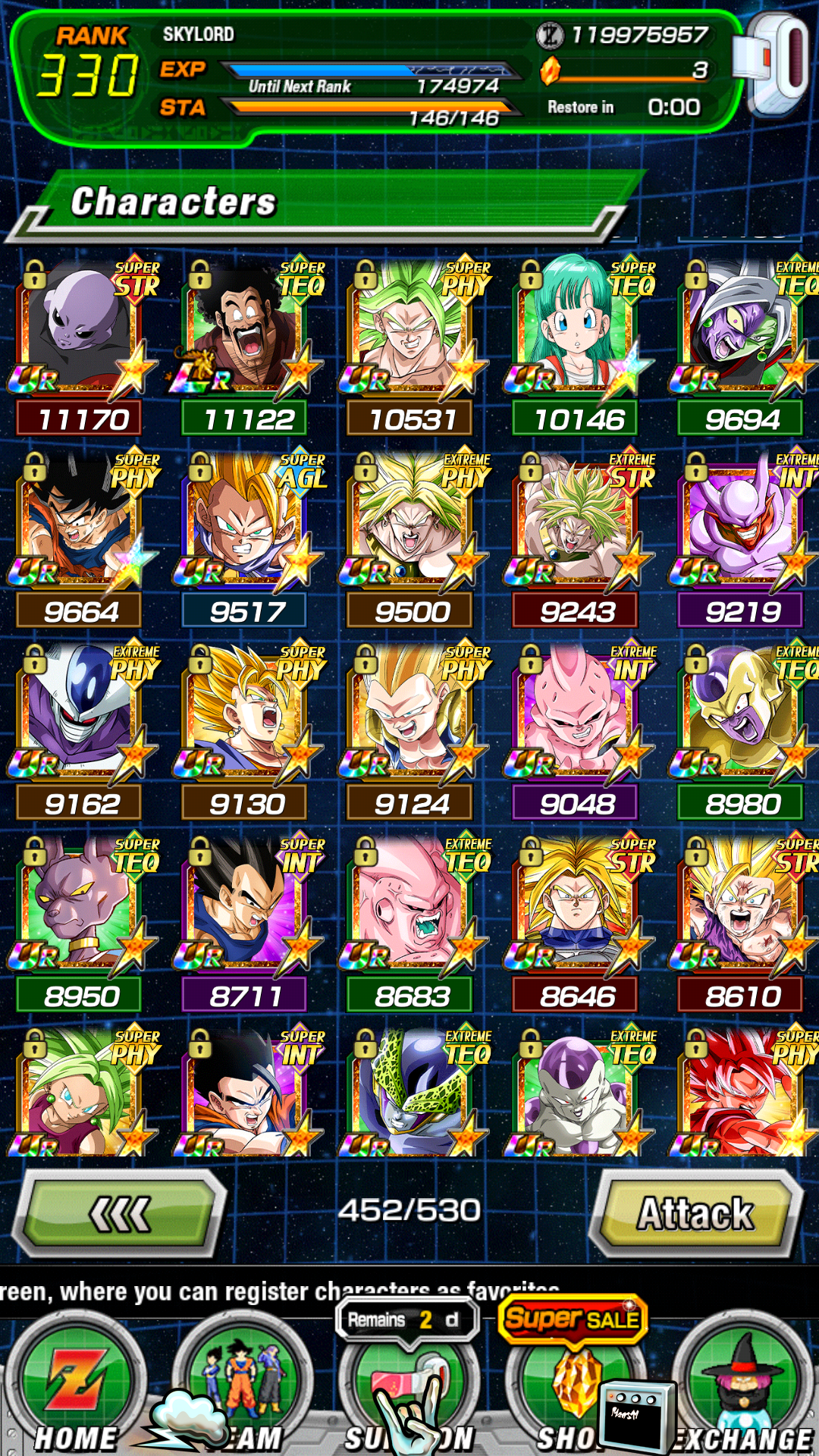The width and height of the screenshot is (819, 1456).
Task: Open the TEAM menu
Action: tap(243, 1388)
